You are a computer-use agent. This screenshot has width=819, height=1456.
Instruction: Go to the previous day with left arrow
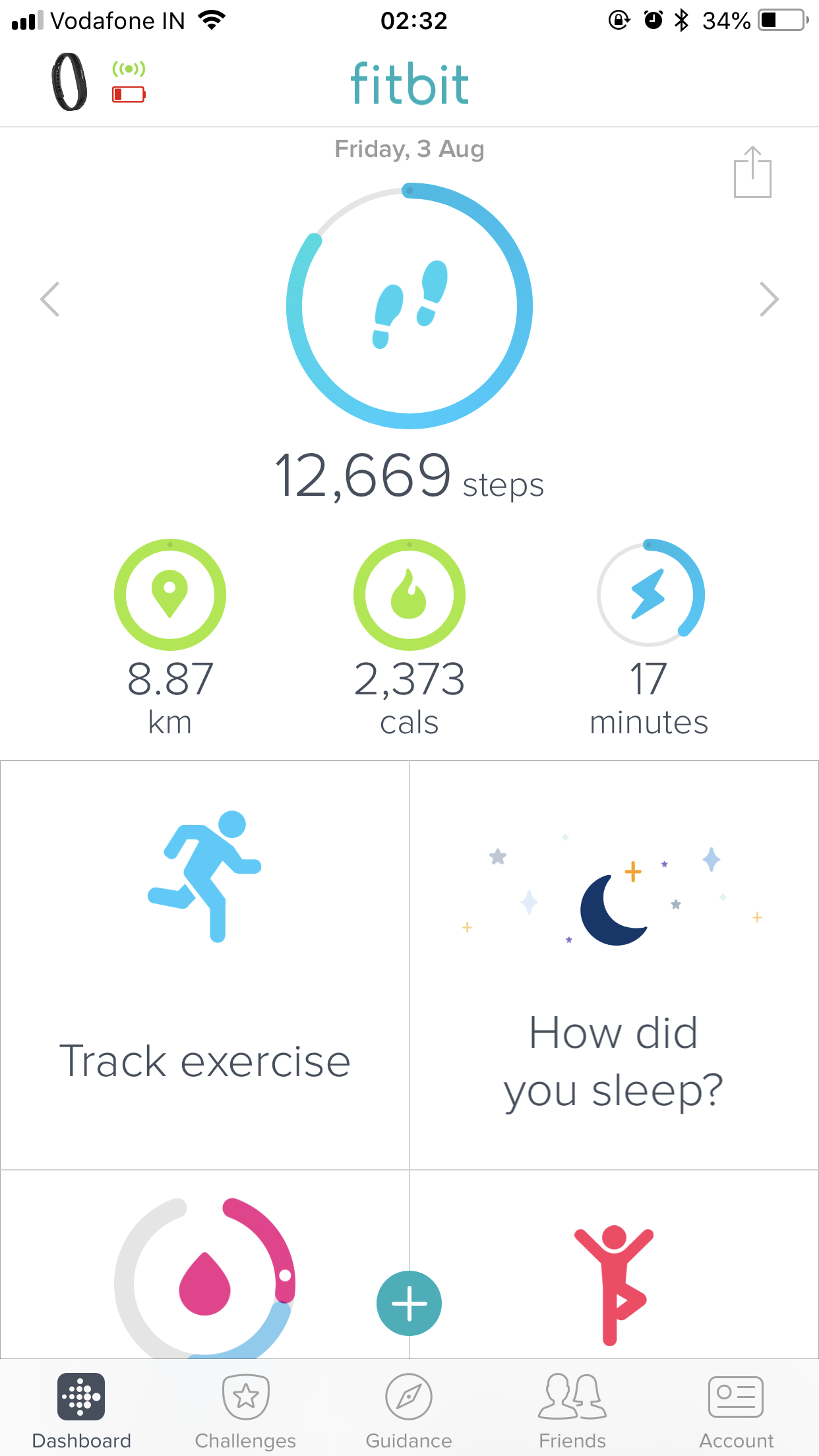pos(50,299)
